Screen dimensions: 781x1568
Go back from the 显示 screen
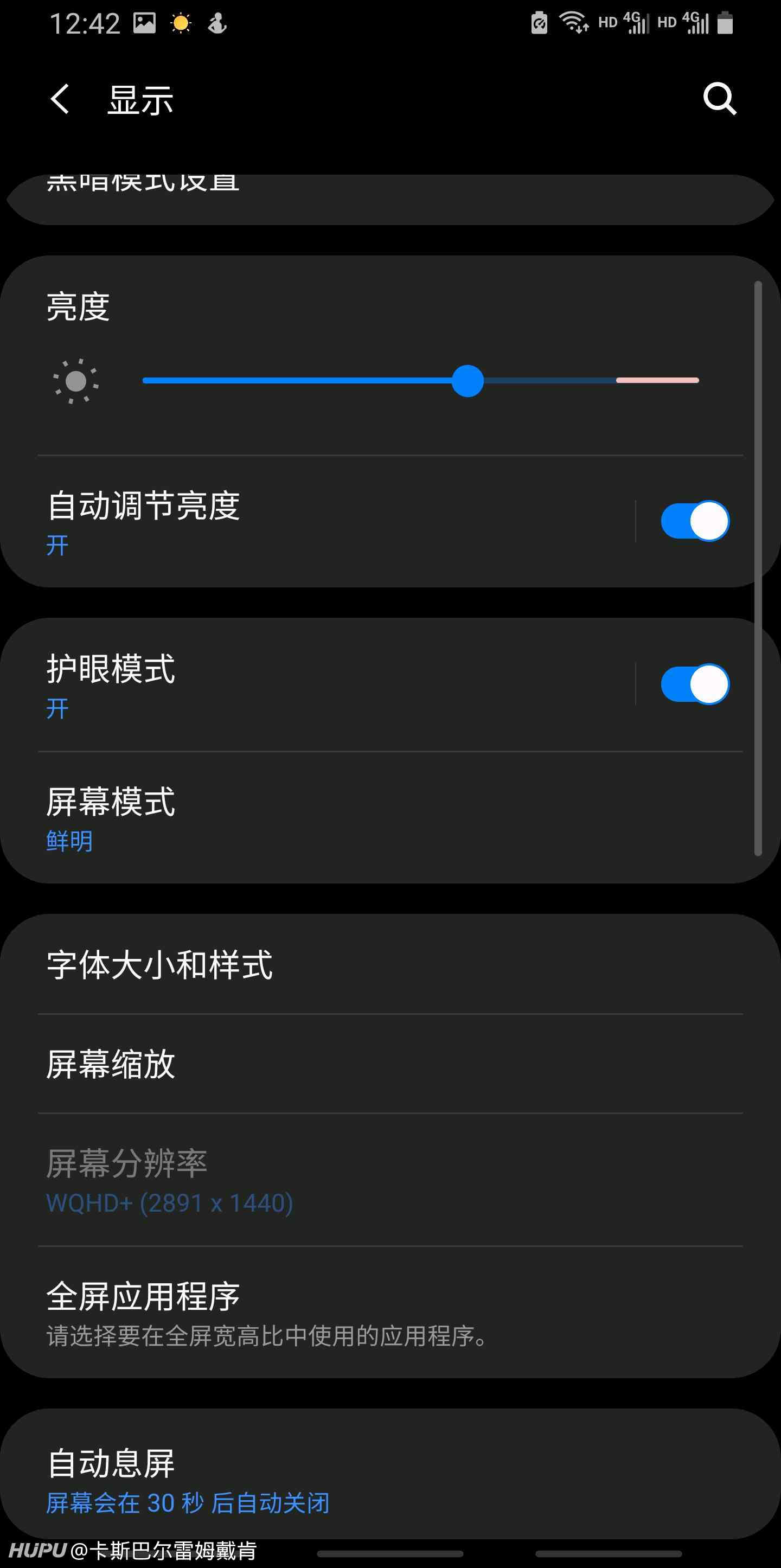click(x=60, y=99)
